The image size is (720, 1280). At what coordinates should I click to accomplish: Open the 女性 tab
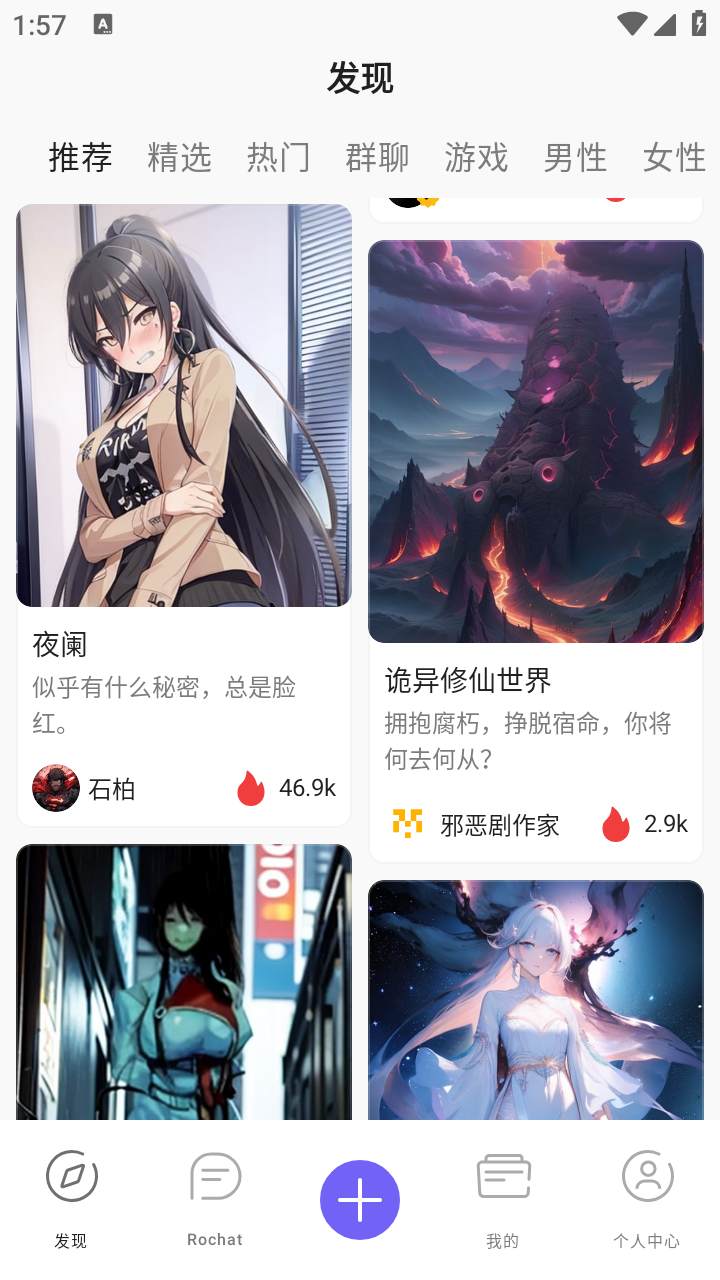tap(675, 157)
